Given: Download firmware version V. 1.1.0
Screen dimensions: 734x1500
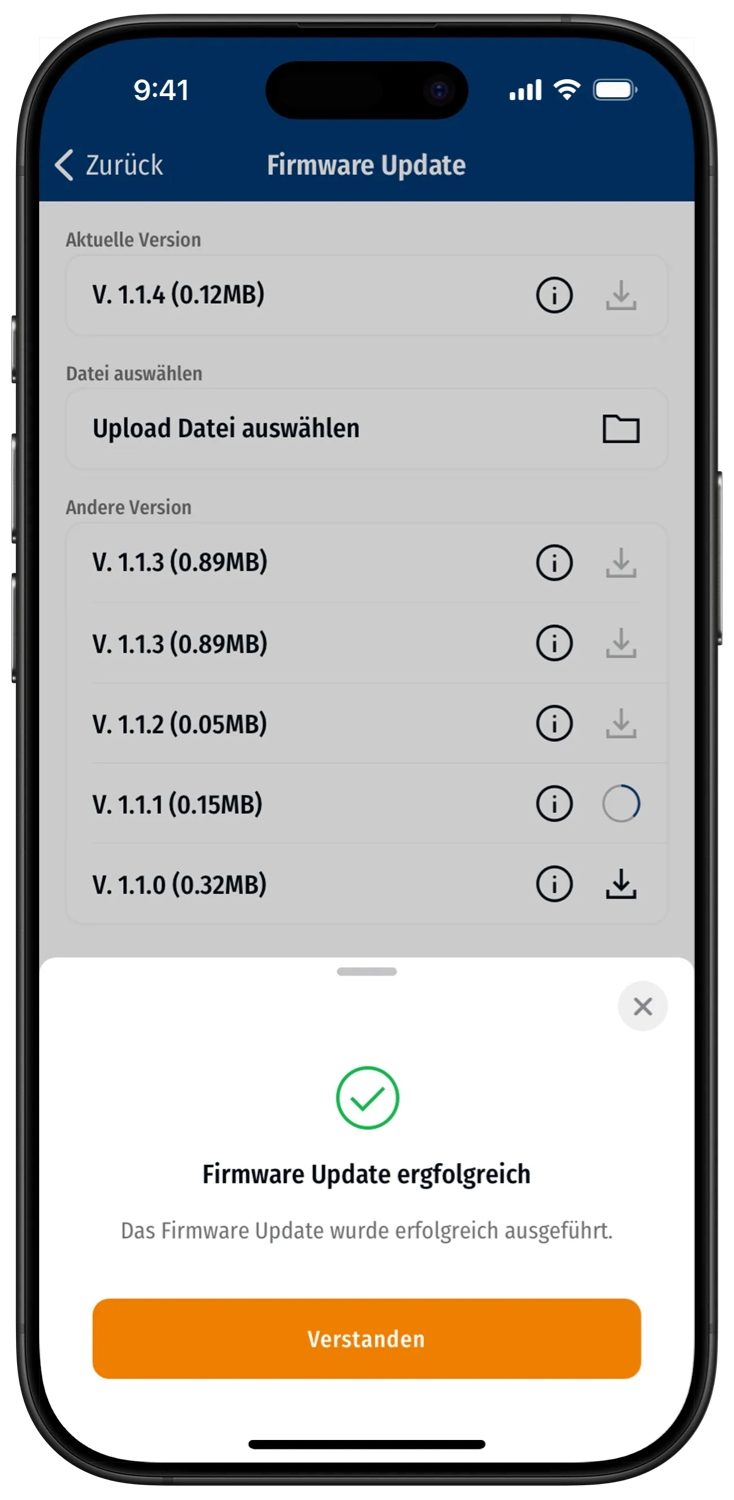Looking at the screenshot, I should pos(621,884).
